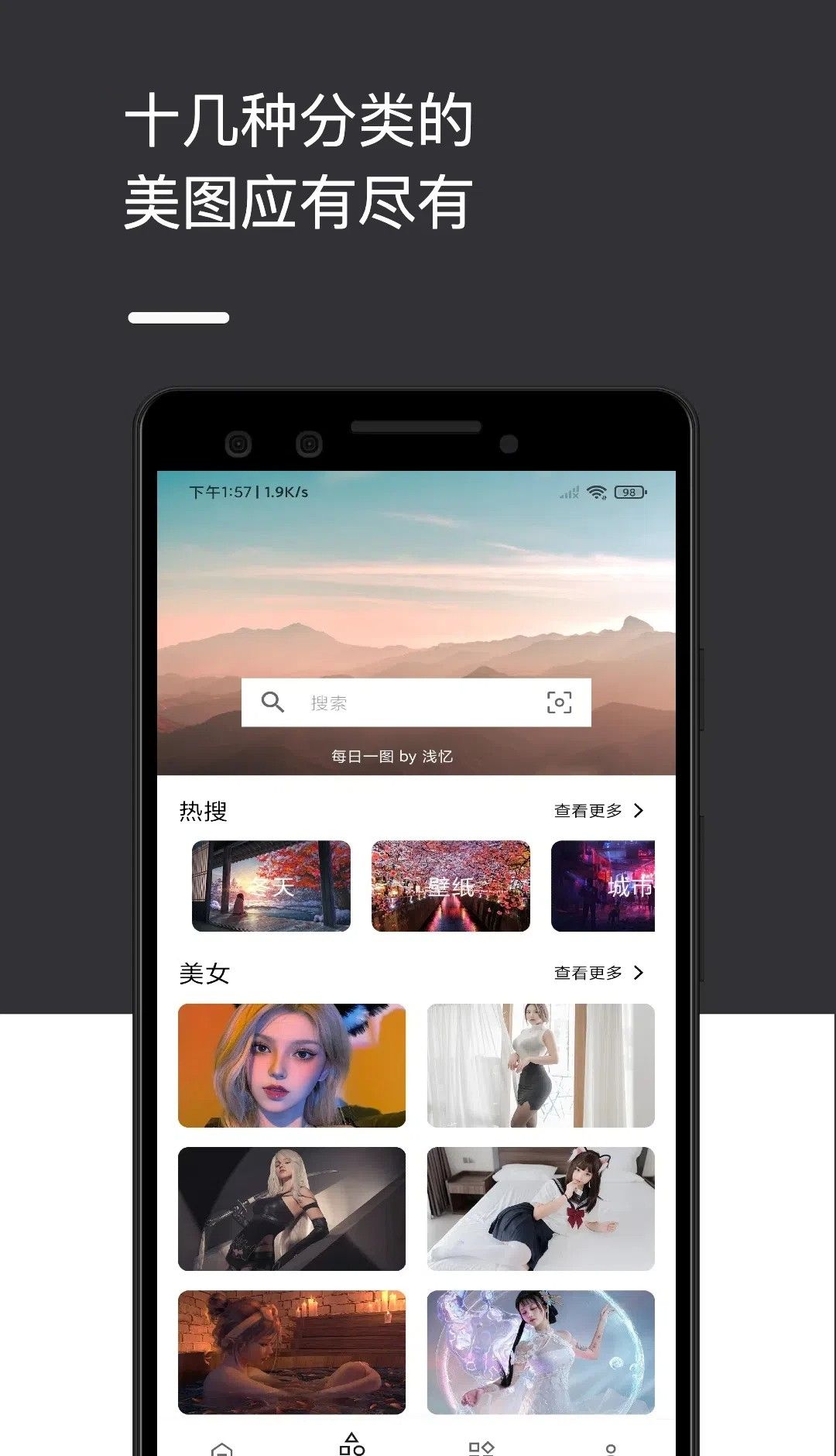Open the 冬天 hot search thumbnail
Viewport: 836px width, 1456px height.
pos(272,887)
